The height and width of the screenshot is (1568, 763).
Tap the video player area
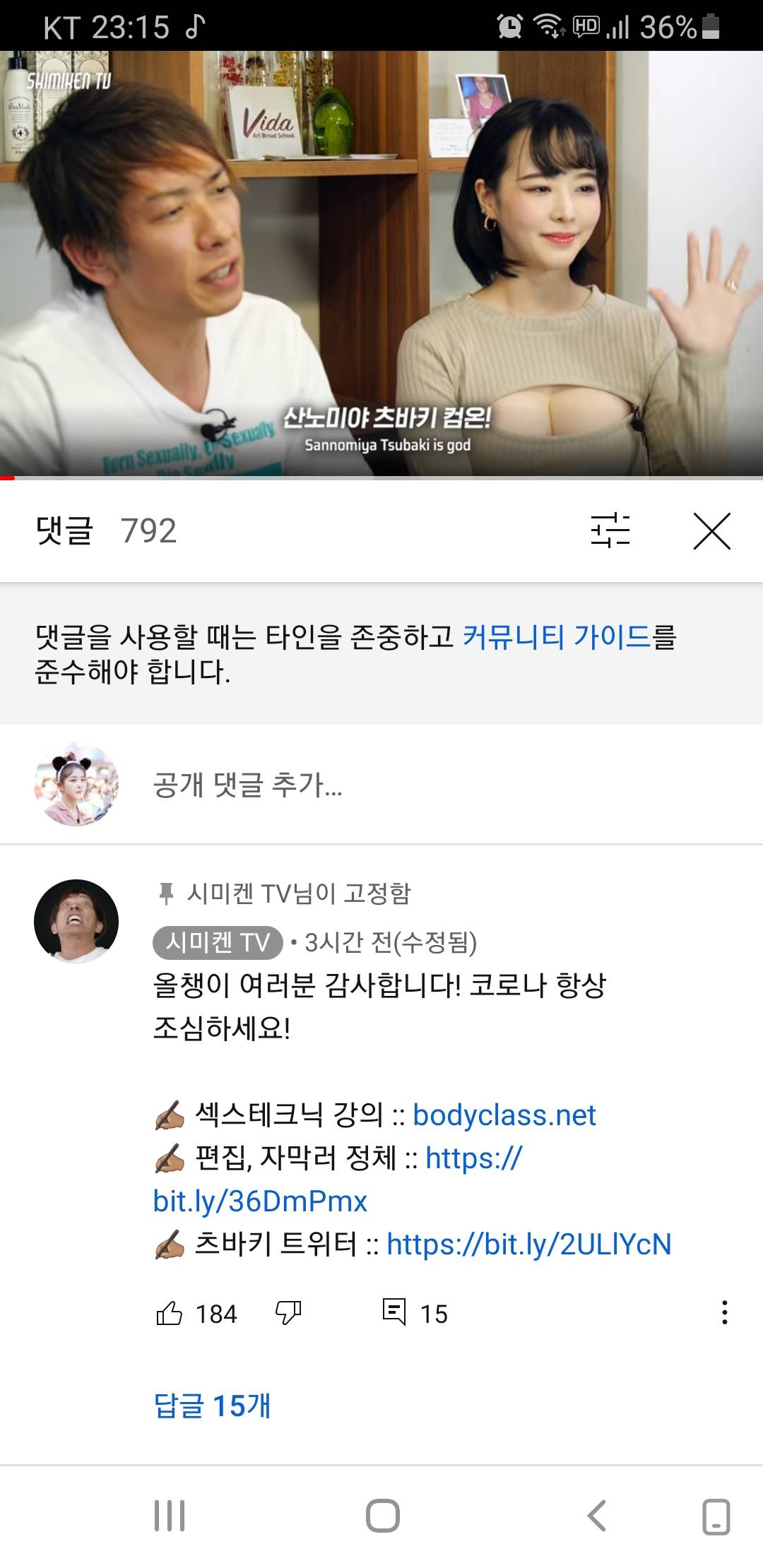381,265
